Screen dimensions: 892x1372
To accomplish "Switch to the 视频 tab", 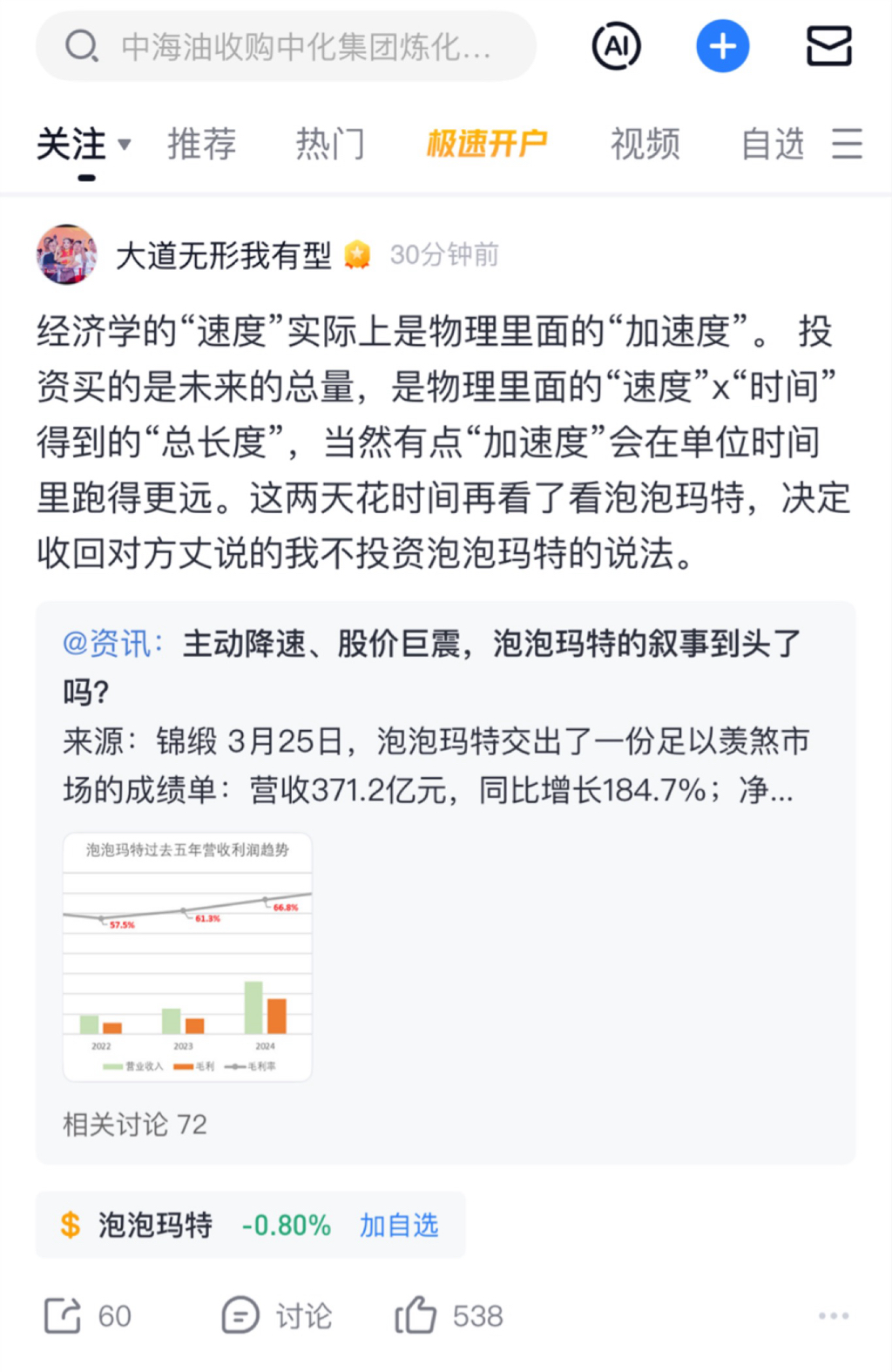I will 645,145.
